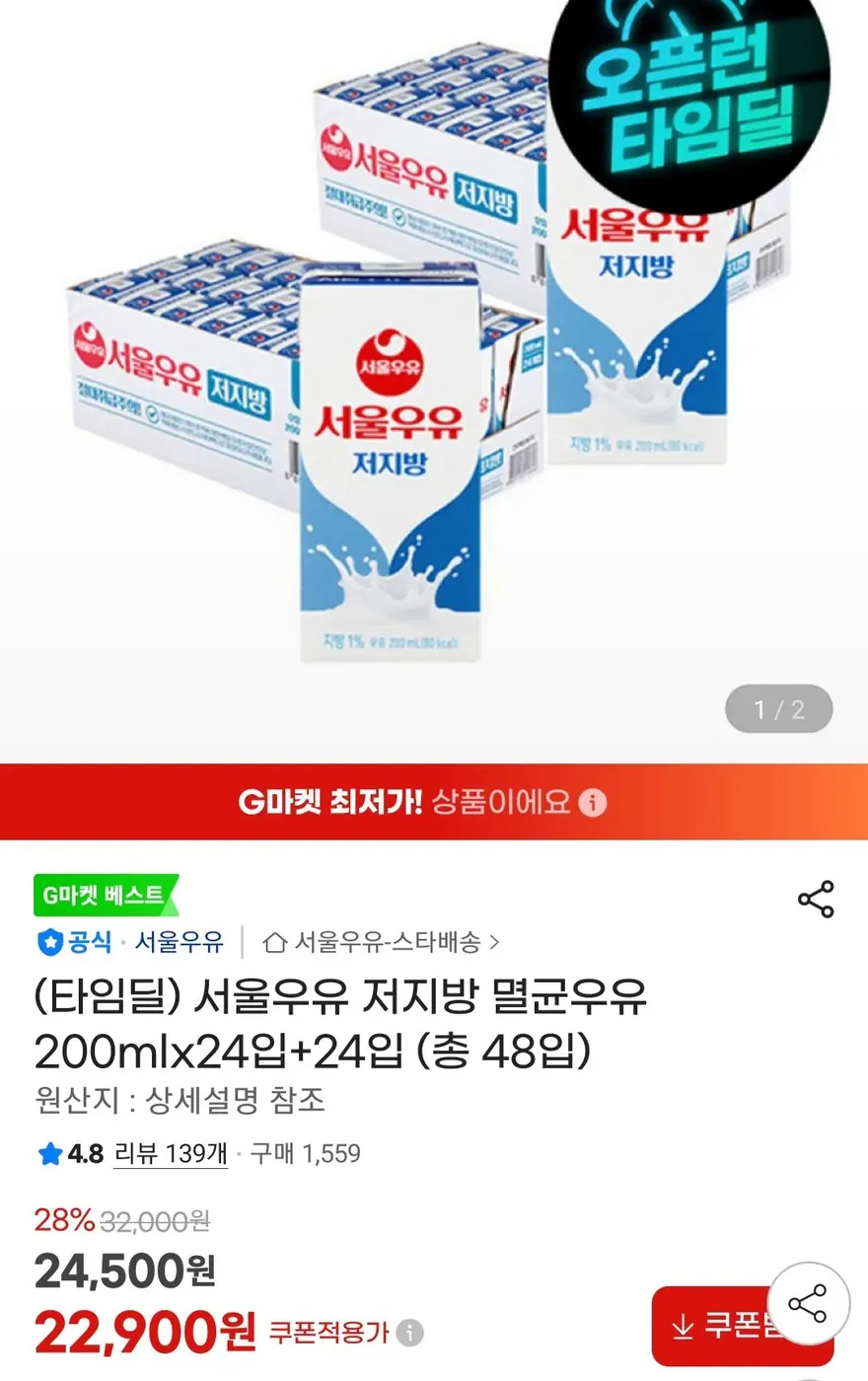Tap the info icon in G마켓 최저가 banner
868x1381 pixels.
pyautogui.click(x=591, y=803)
